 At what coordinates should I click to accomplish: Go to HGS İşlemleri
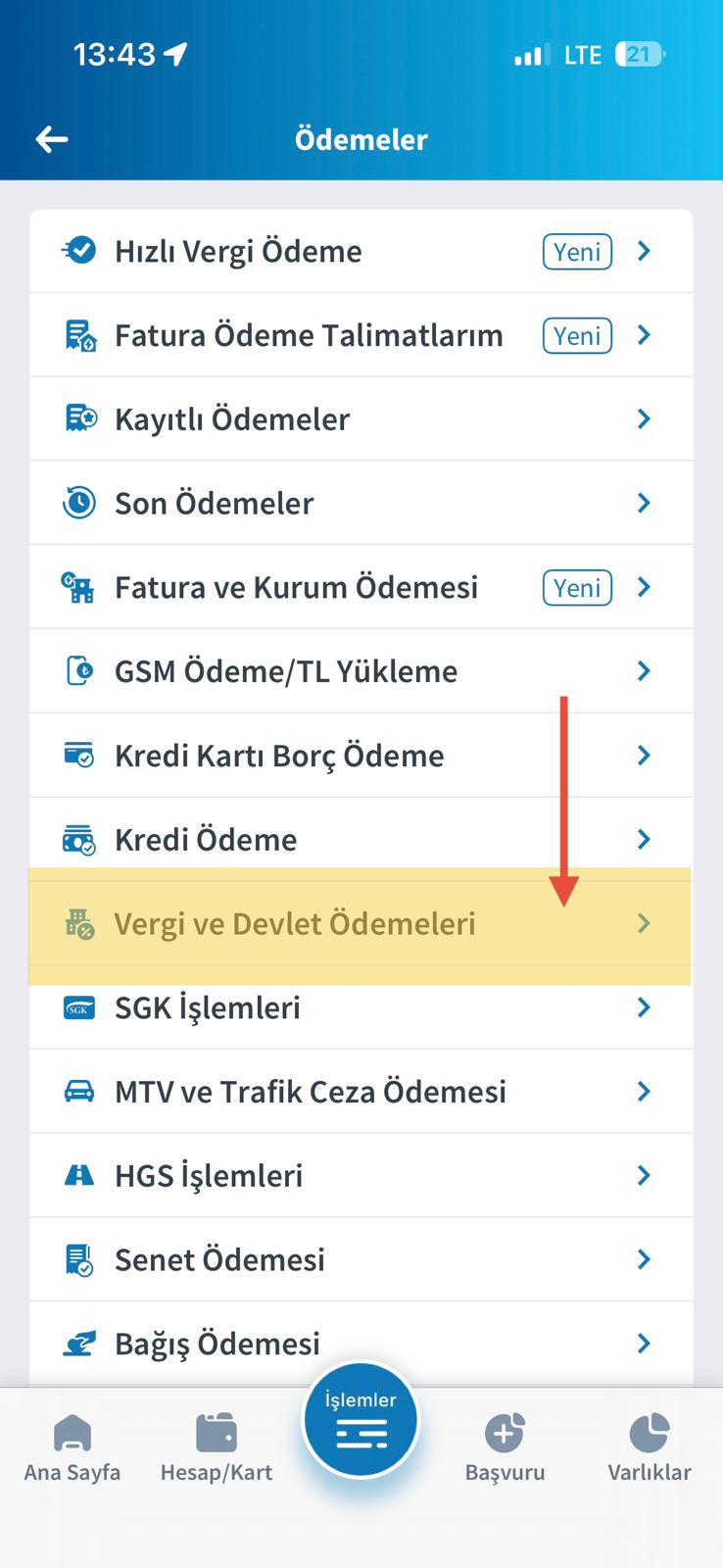click(x=361, y=1177)
